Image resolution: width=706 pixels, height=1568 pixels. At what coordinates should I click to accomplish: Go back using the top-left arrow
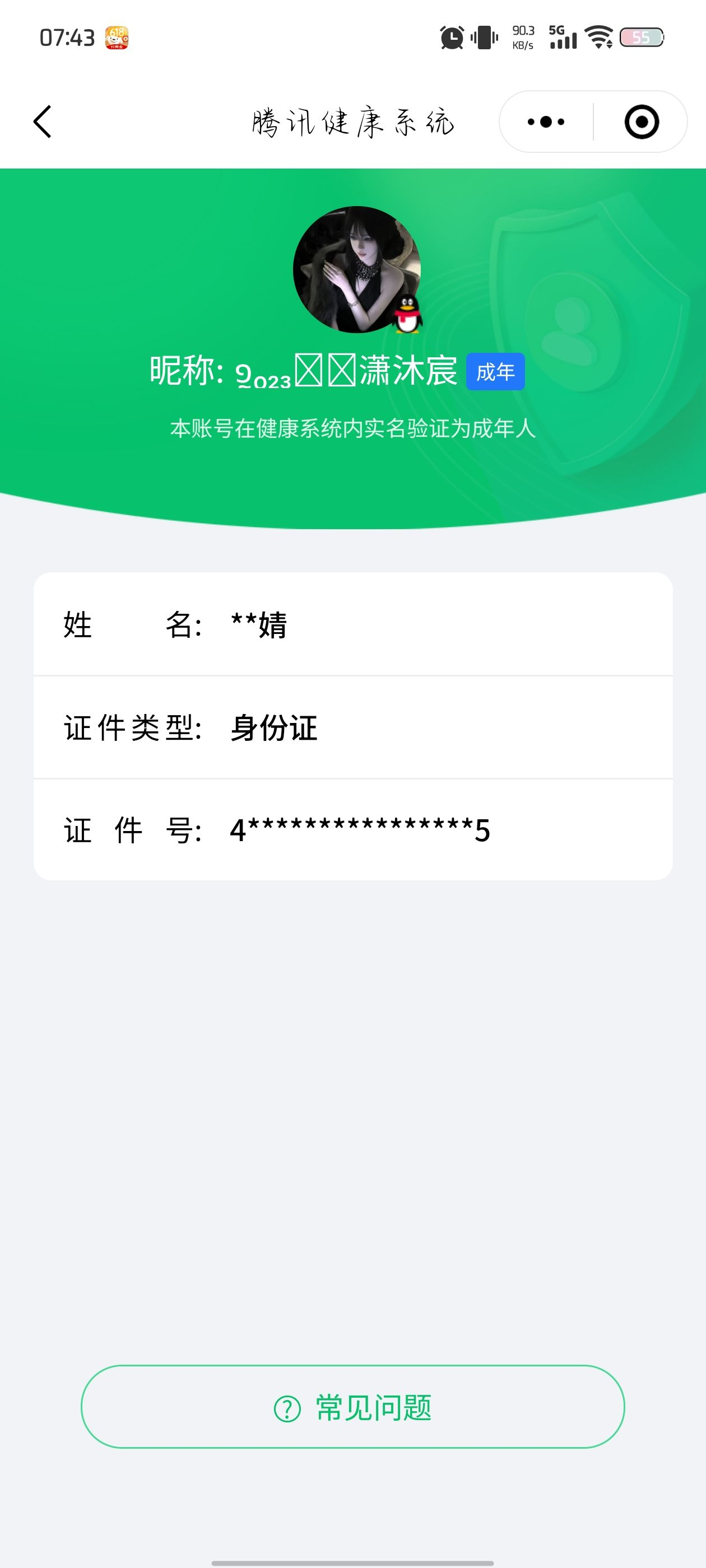tap(43, 122)
